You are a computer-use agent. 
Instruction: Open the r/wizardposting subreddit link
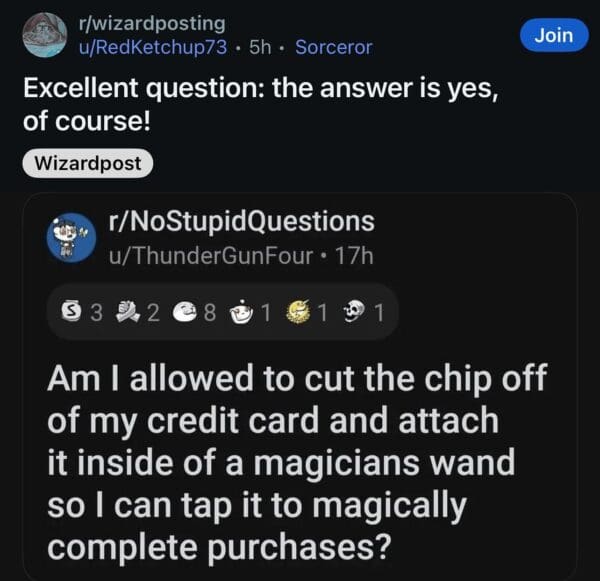152,22
